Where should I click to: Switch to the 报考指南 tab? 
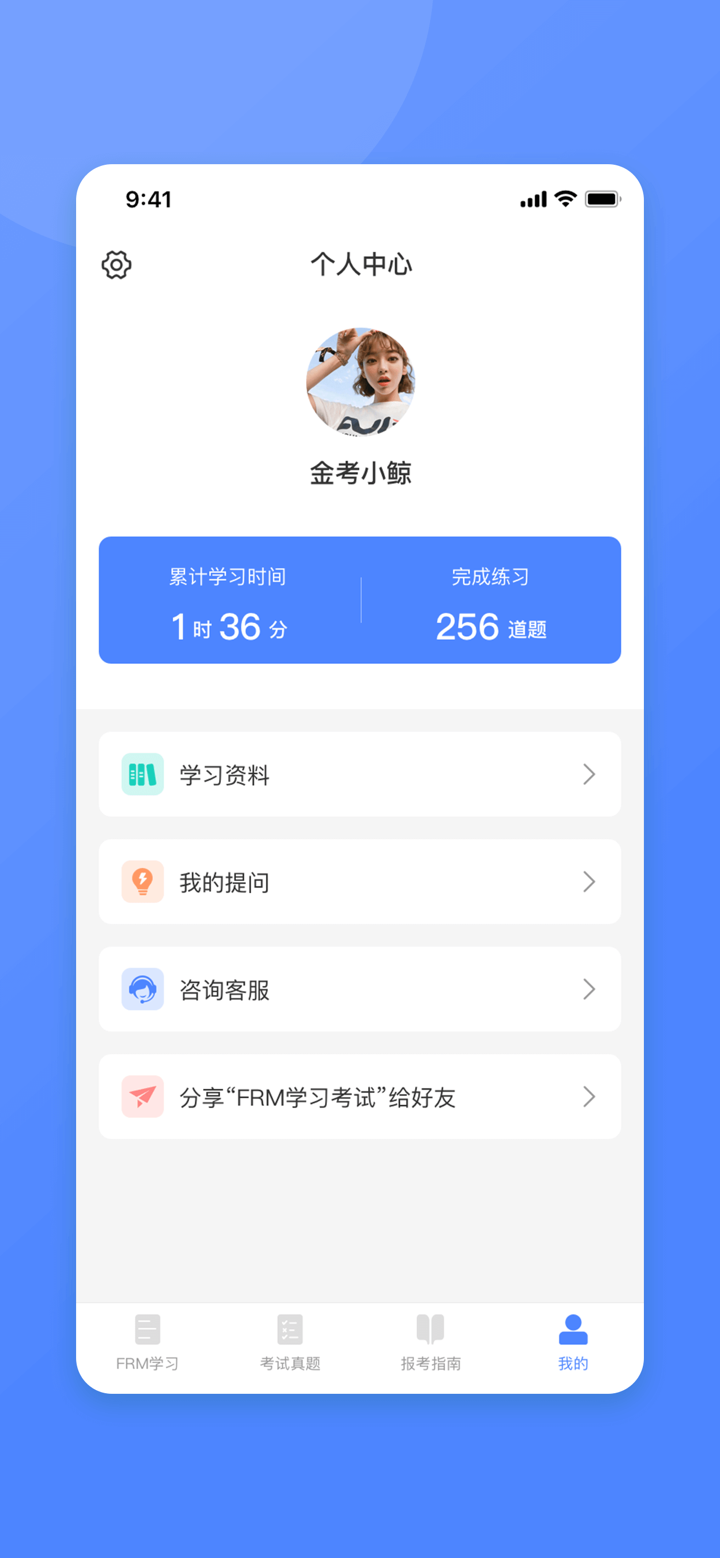click(430, 1345)
